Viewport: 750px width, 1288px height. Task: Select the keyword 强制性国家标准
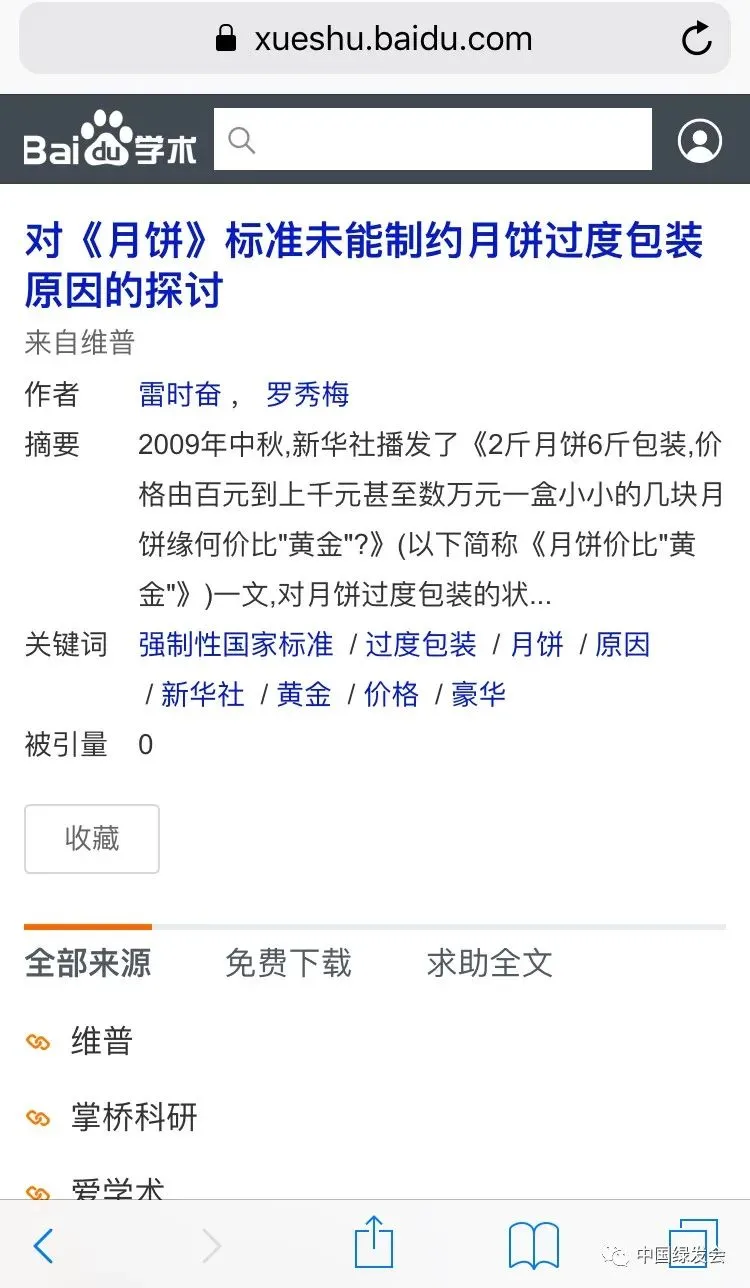(236, 644)
